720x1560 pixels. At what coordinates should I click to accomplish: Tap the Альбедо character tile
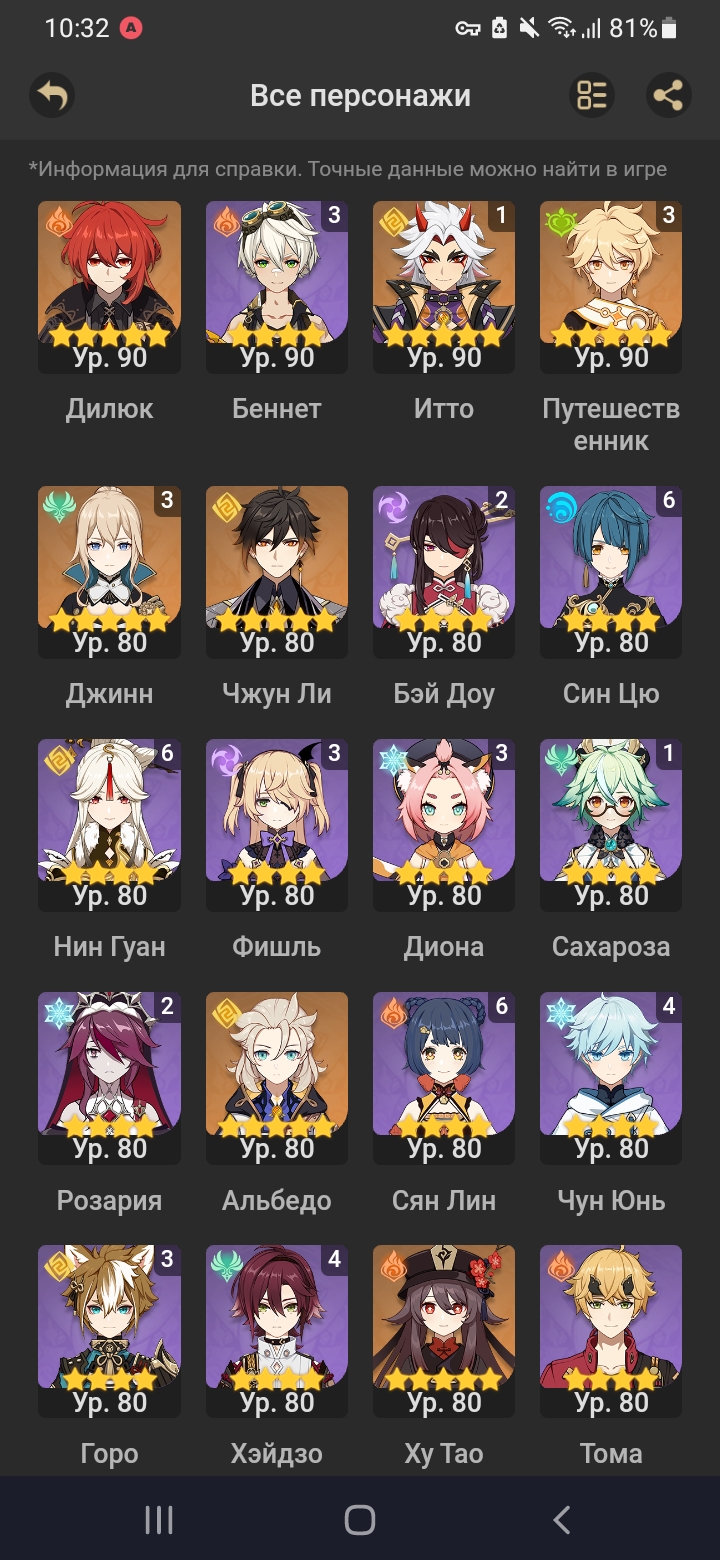coord(277,1078)
